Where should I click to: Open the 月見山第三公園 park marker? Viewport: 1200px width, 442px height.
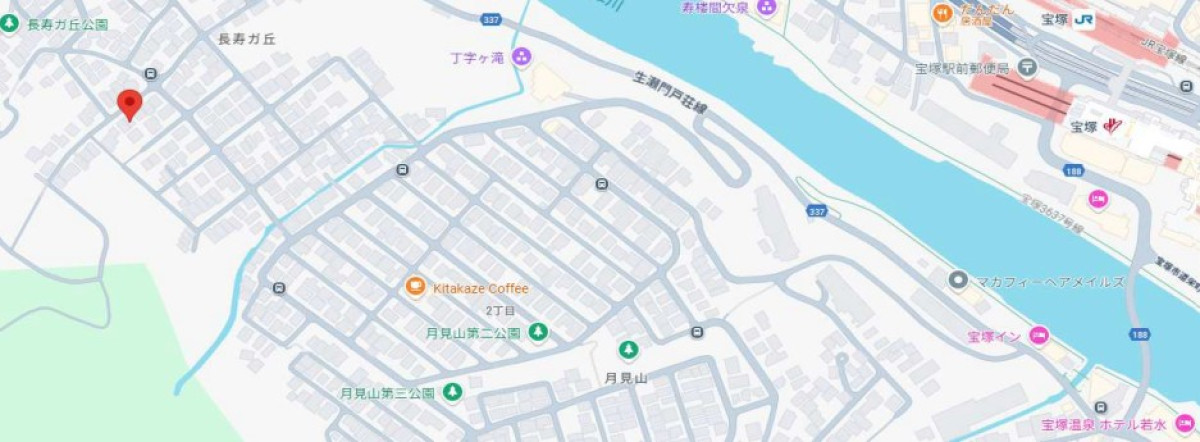click(452, 393)
